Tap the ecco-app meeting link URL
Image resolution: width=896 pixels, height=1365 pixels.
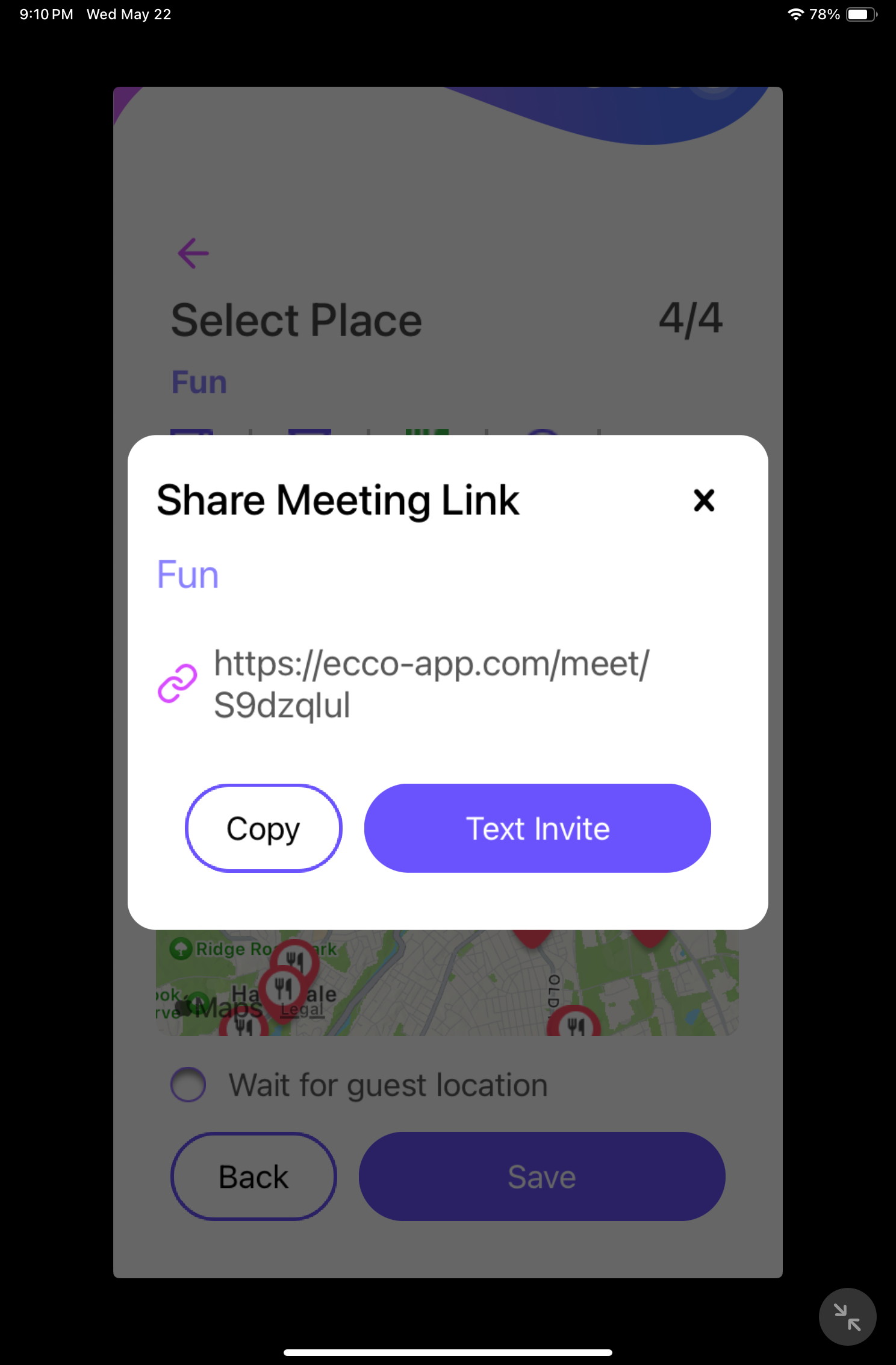coord(431,684)
